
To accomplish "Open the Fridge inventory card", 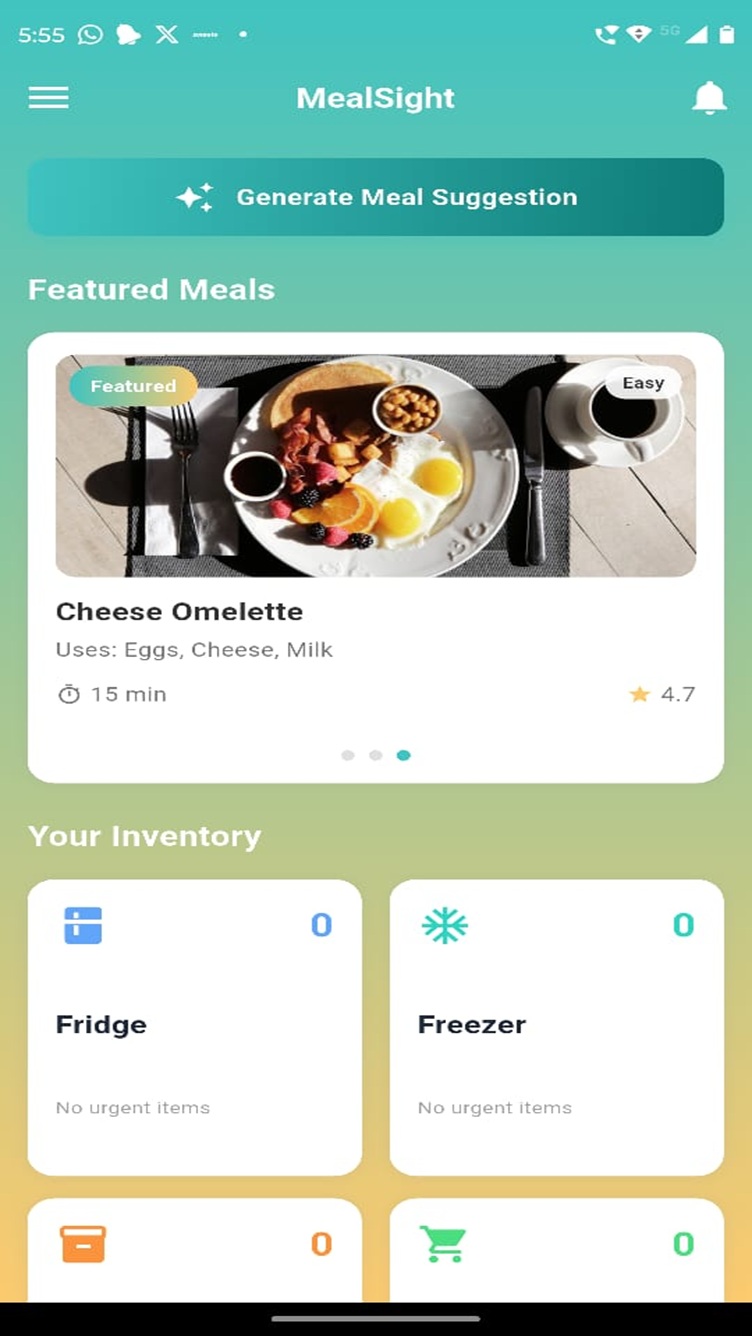I will [x=194, y=1026].
